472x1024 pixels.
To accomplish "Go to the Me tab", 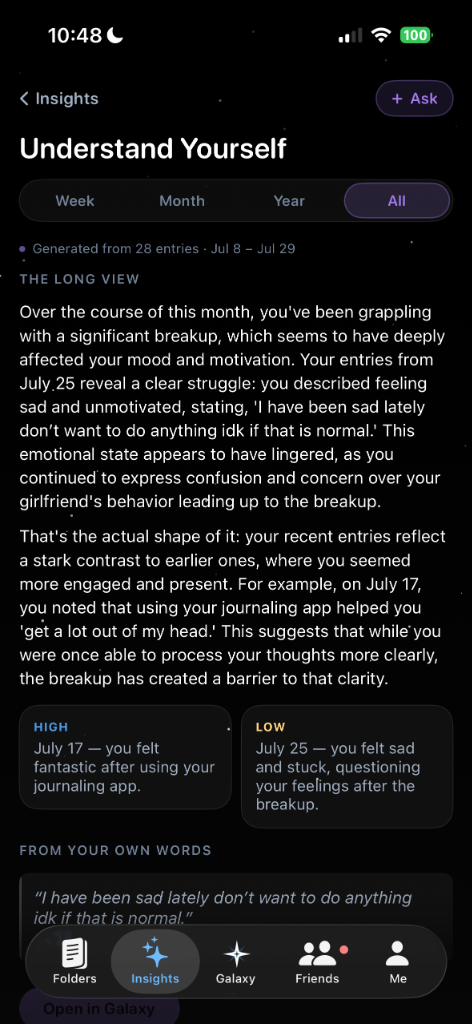I will pyautogui.click(x=398, y=961).
